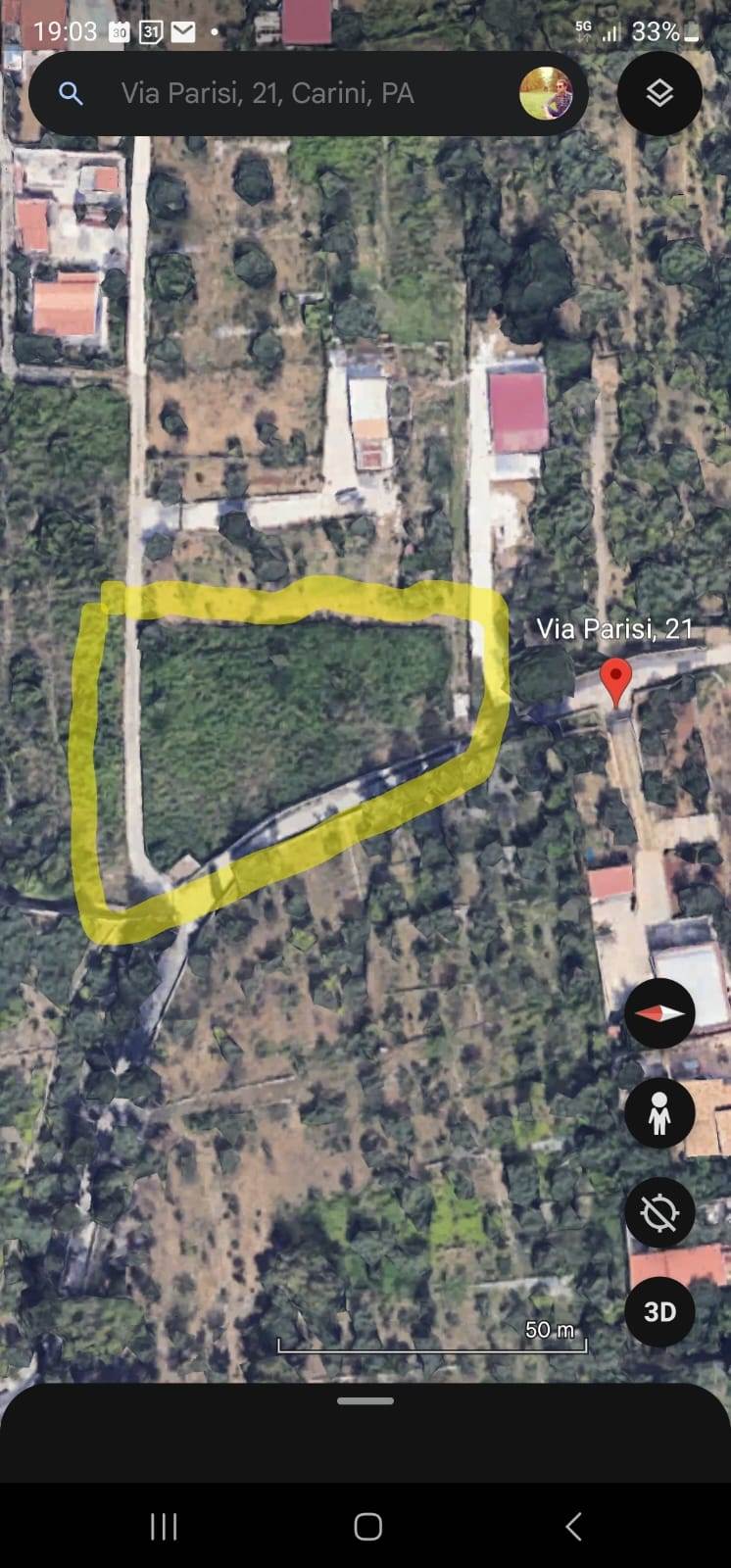Image resolution: width=731 pixels, height=1568 pixels.
Task: Go back with the system back button
Action: click(x=573, y=1526)
